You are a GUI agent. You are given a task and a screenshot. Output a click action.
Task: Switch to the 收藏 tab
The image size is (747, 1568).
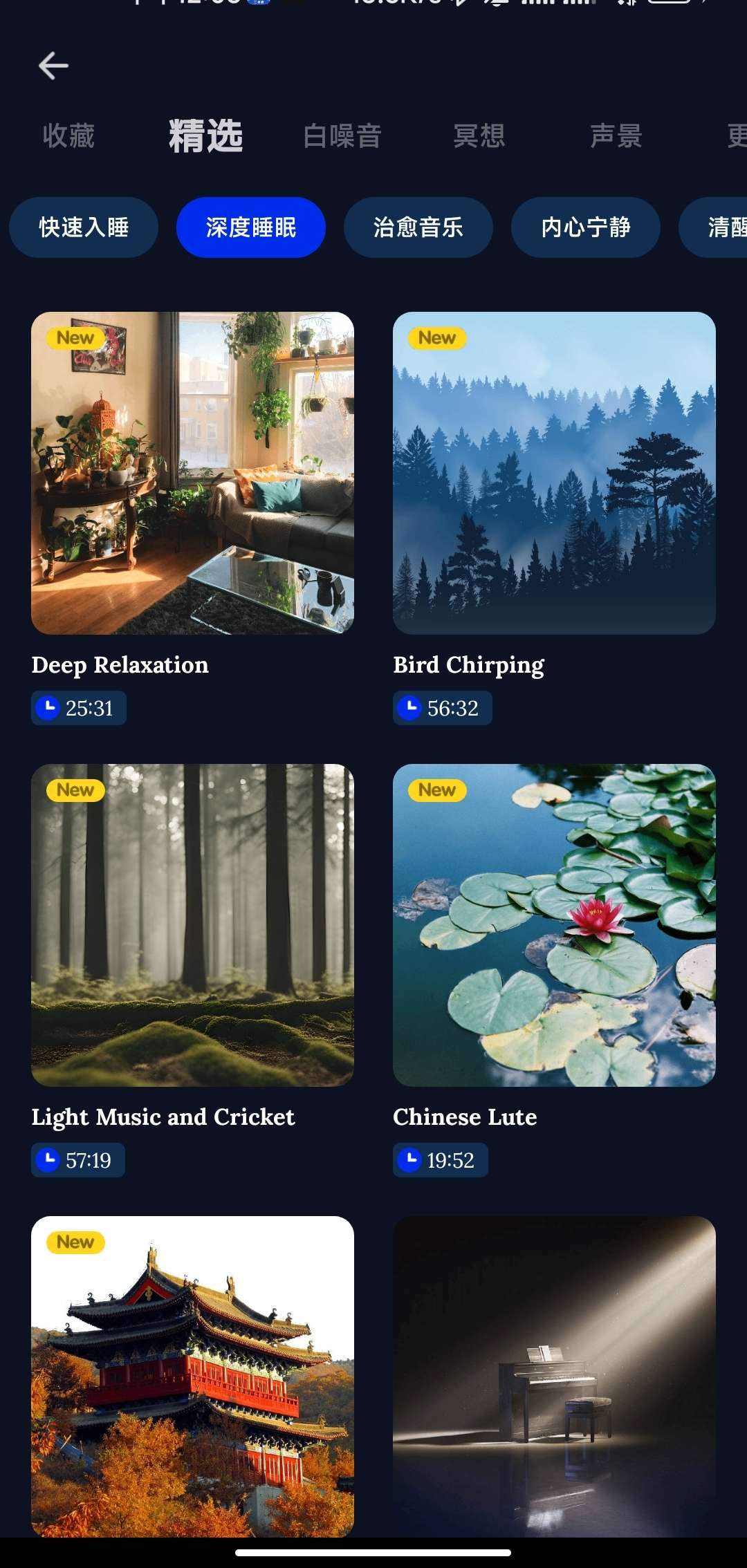[x=68, y=136]
